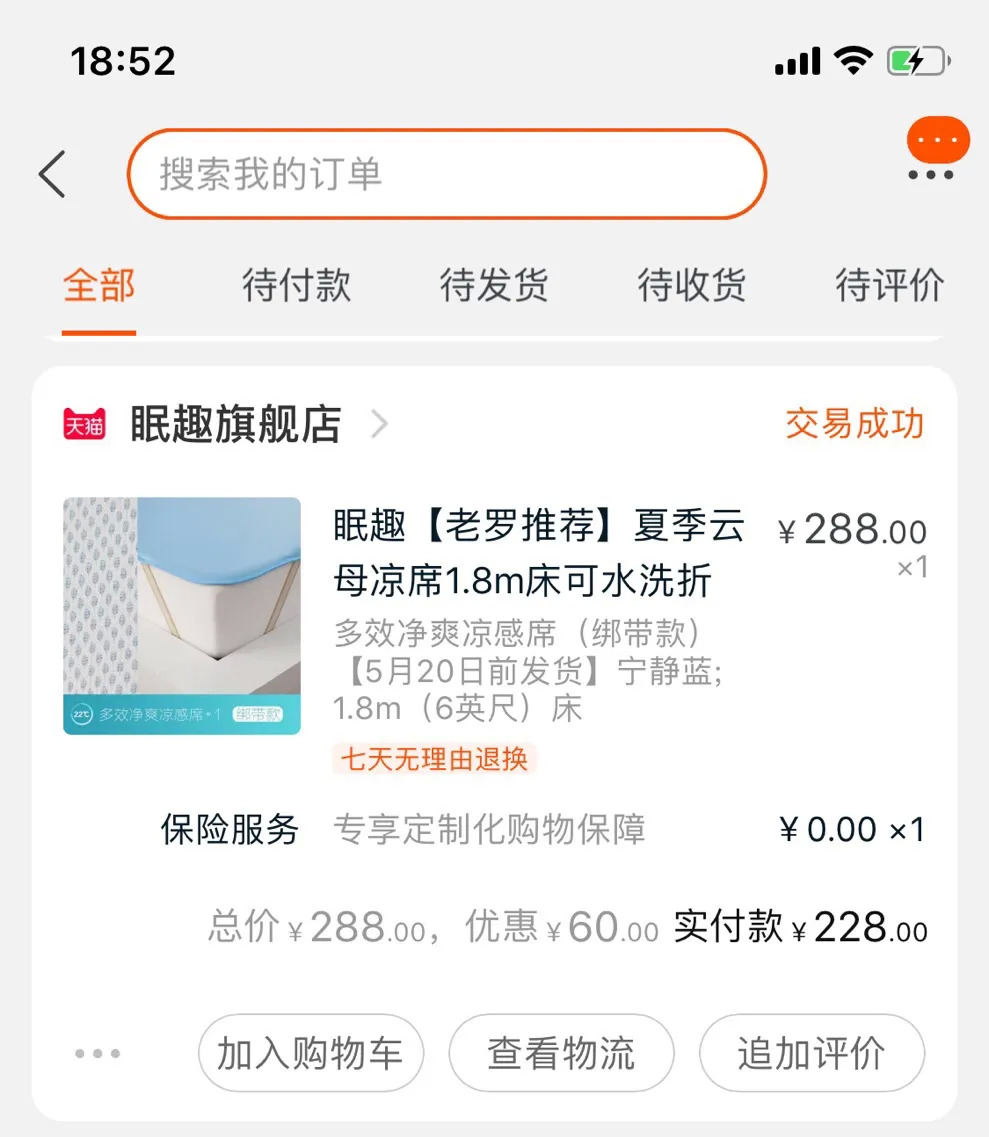
Task: Tap 加入购物车 to add item to cart
Action: tap(310, 1053)
